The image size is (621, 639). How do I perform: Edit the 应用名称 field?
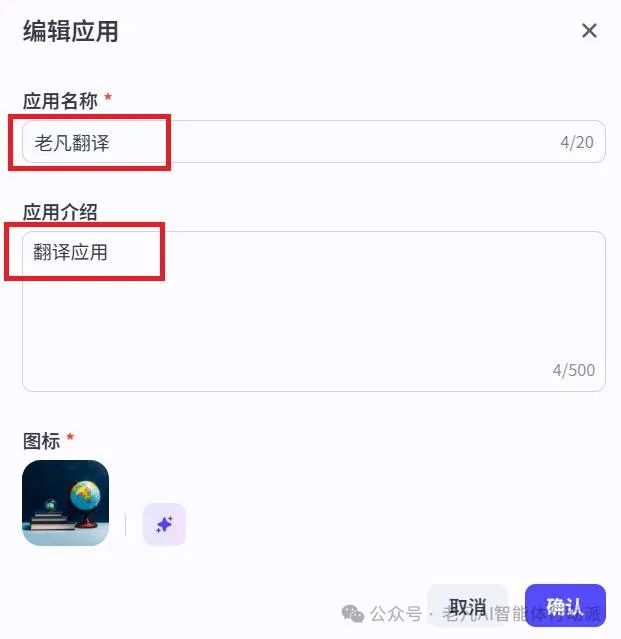(x=300, y=142)
